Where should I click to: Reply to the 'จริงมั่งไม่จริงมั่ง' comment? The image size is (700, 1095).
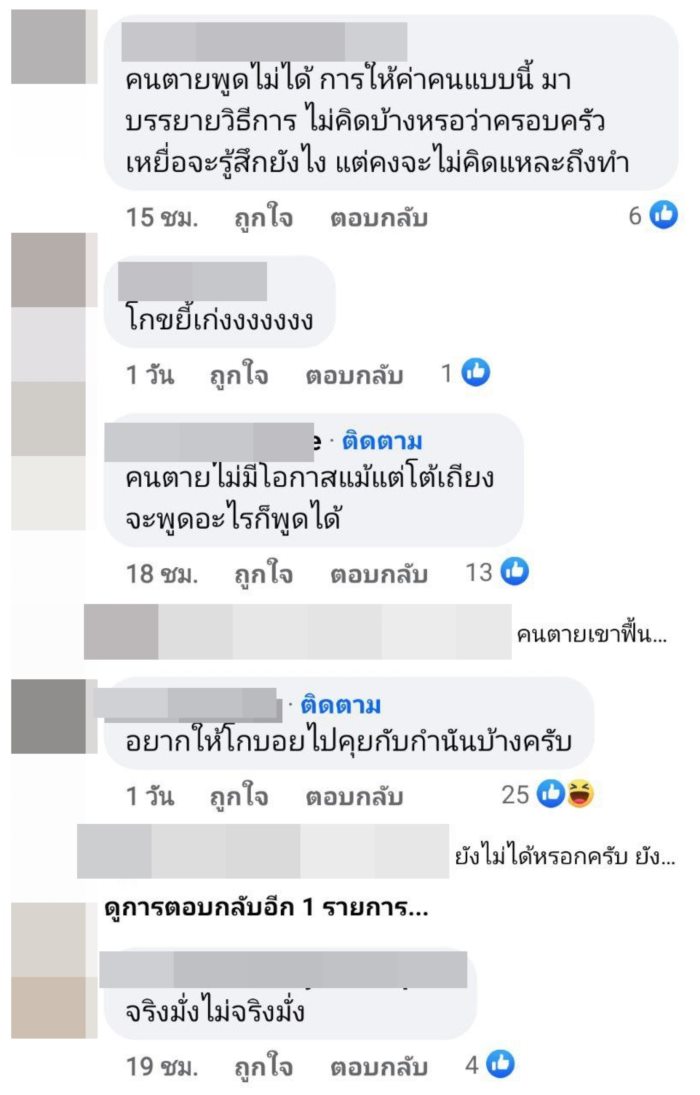tap(378, 1066)
